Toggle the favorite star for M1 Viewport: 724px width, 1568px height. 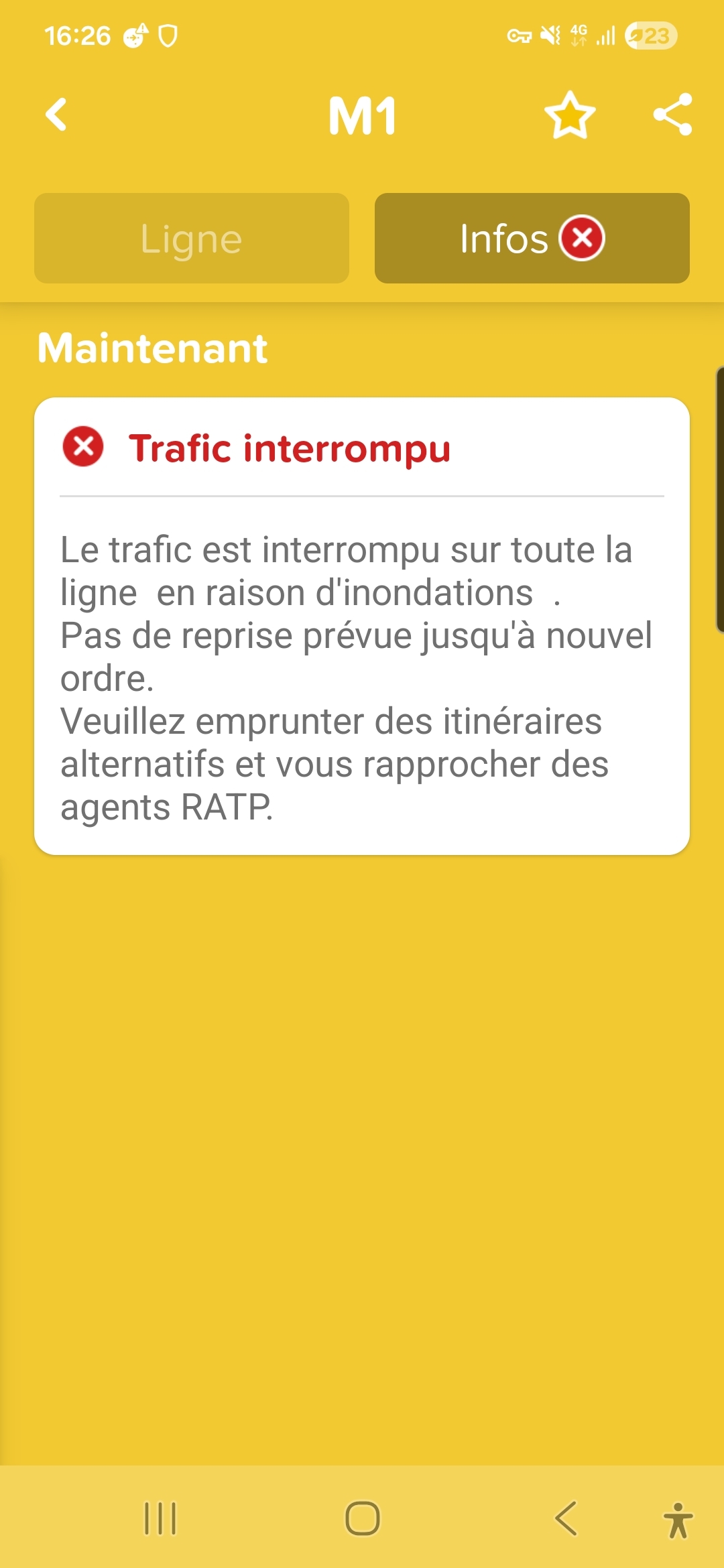click(569, 115)
